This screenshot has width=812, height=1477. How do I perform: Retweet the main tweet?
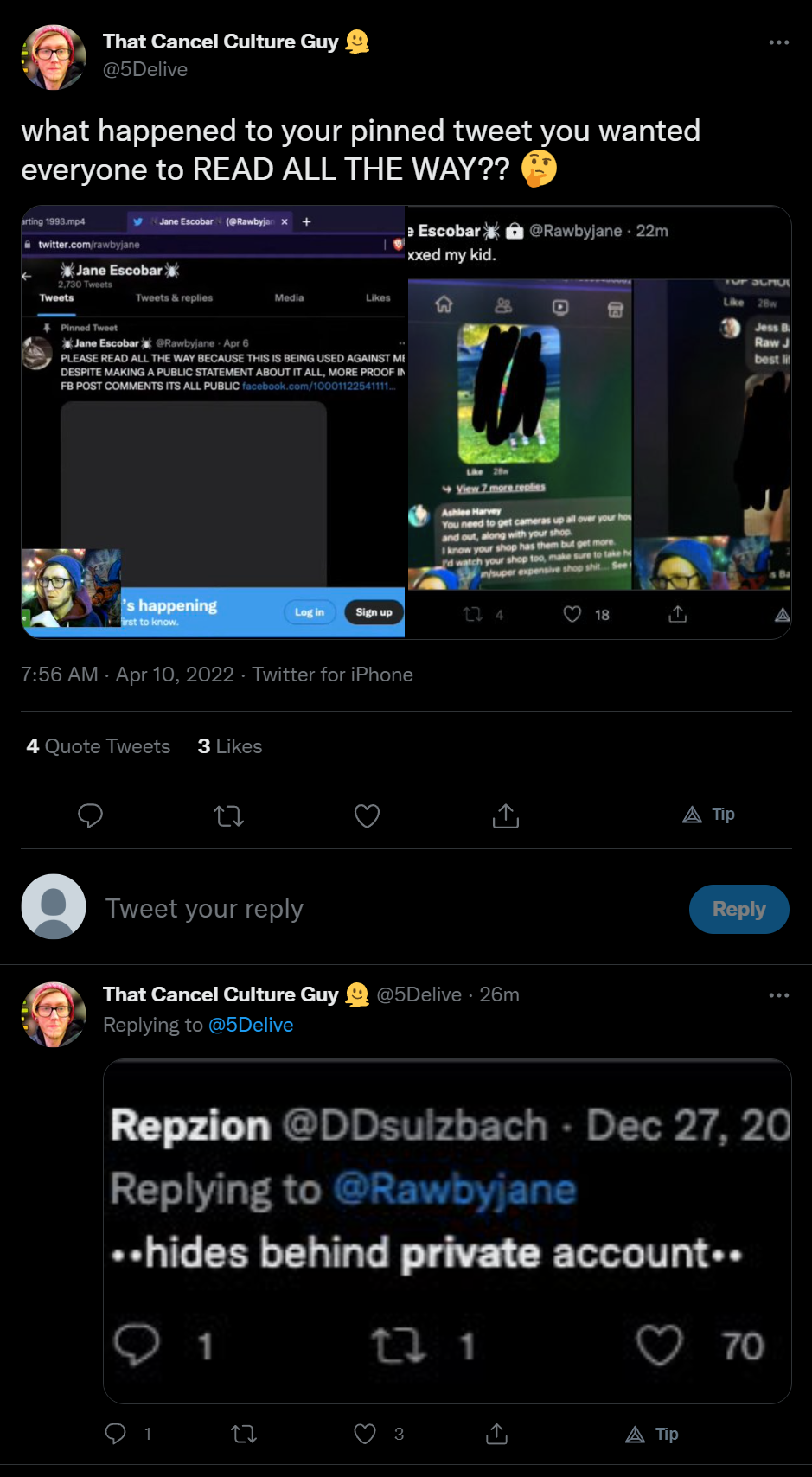228,815
